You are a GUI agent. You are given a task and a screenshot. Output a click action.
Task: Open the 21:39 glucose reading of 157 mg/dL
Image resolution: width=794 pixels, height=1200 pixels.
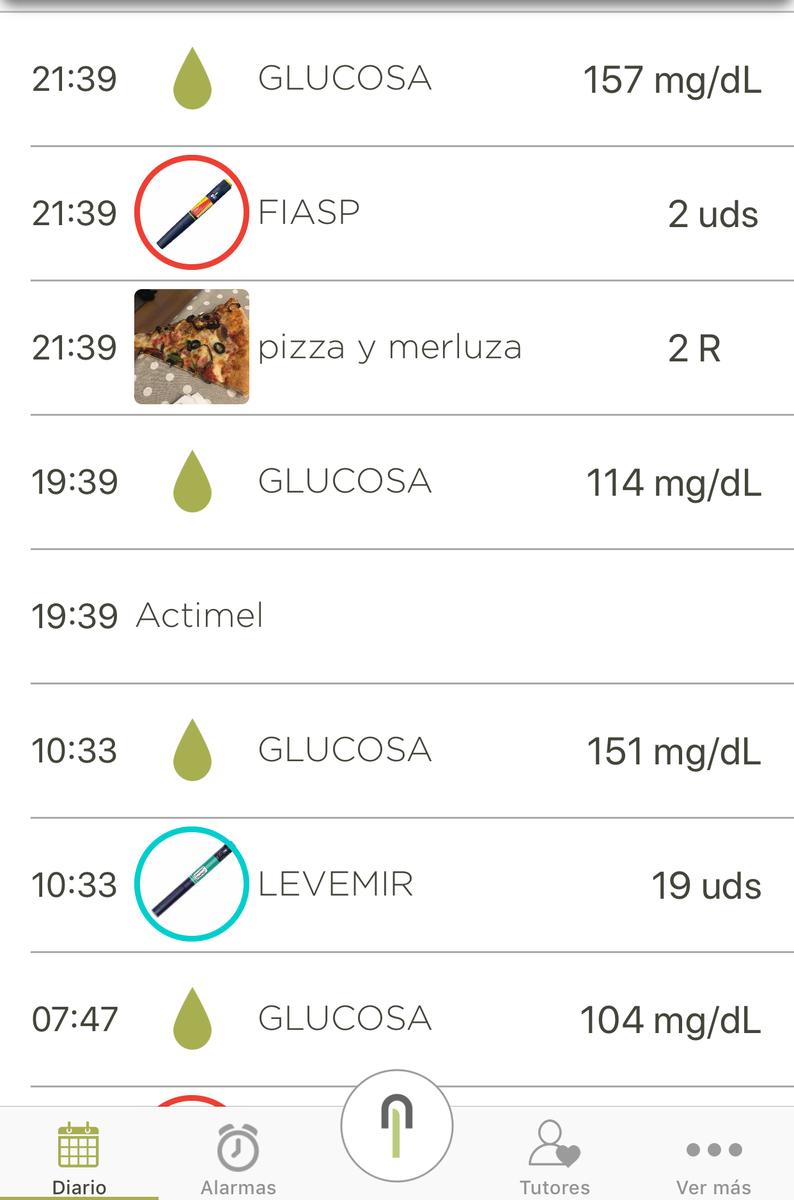pos(396,80)
